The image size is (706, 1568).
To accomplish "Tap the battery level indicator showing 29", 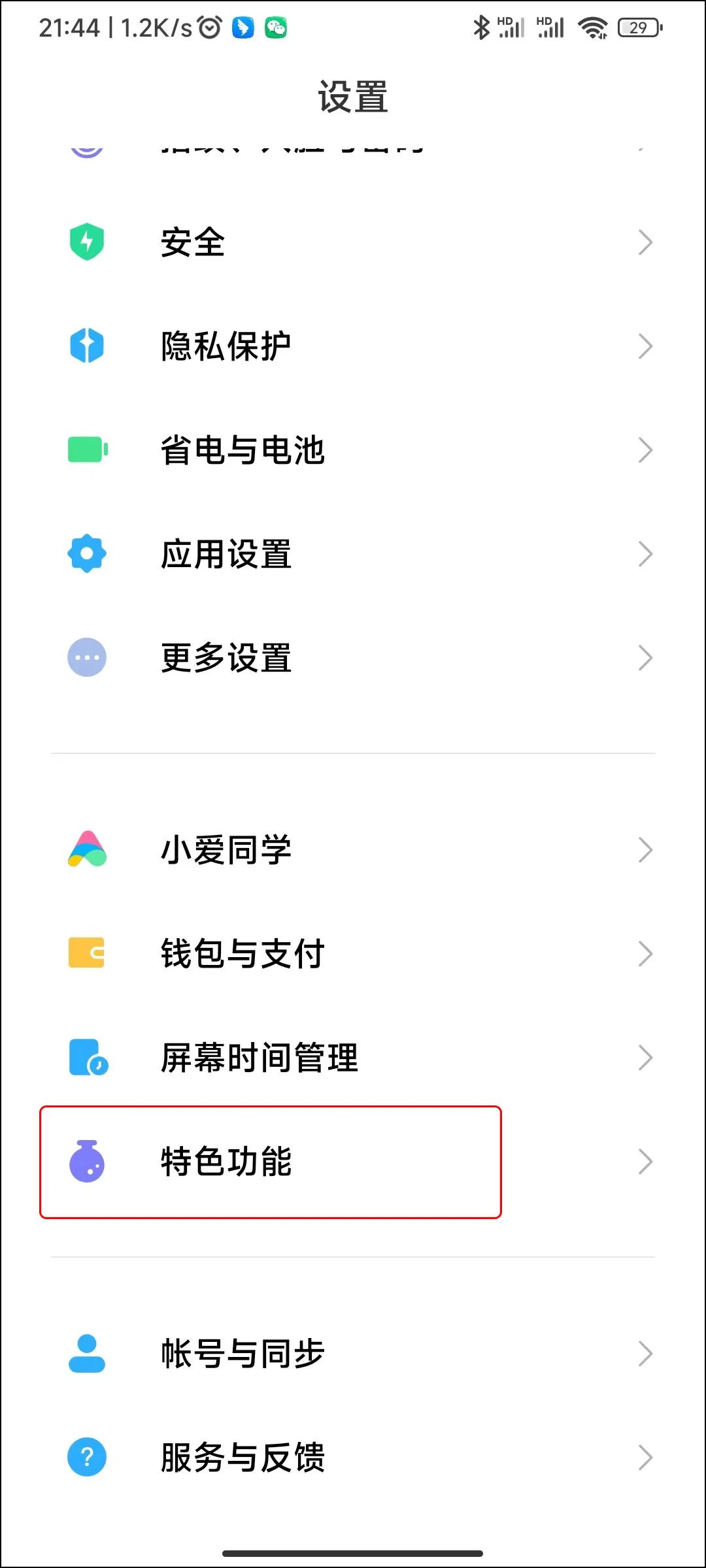I will click(x=639, y=27).
